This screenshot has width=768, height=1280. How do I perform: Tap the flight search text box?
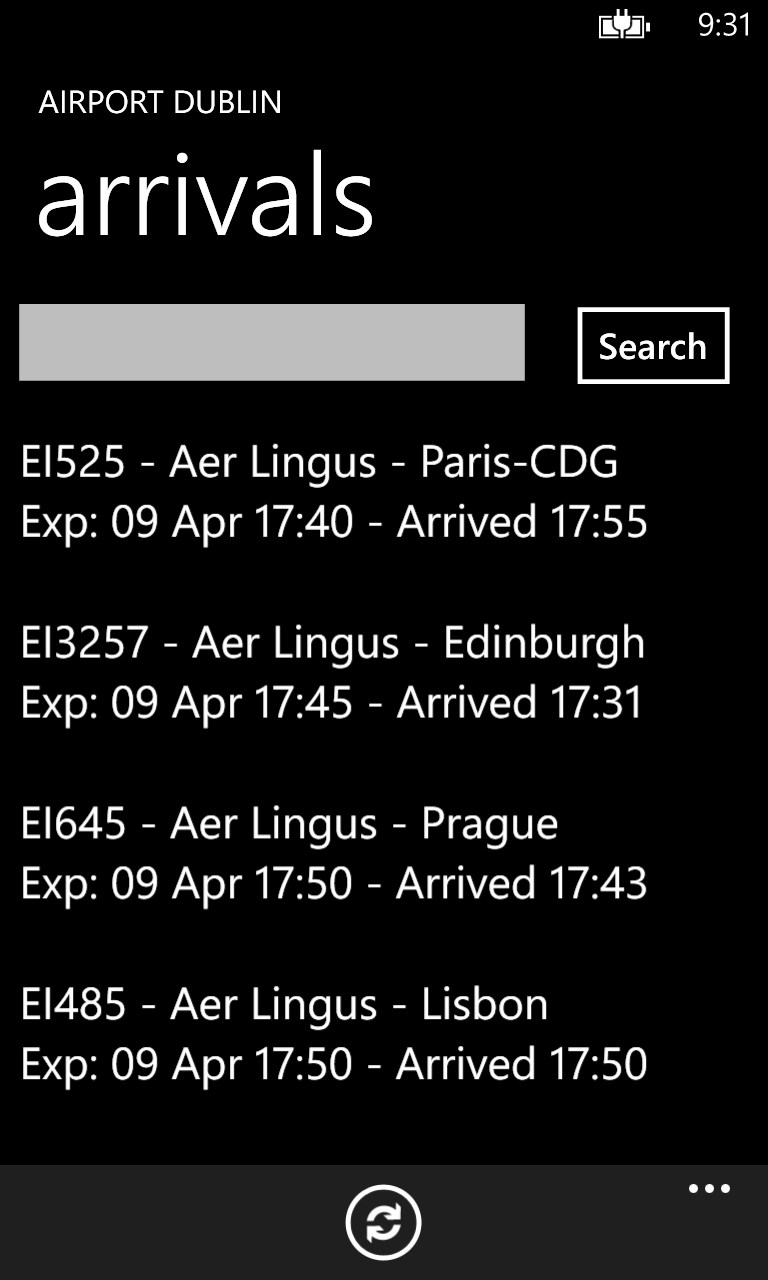coord(270,342)
